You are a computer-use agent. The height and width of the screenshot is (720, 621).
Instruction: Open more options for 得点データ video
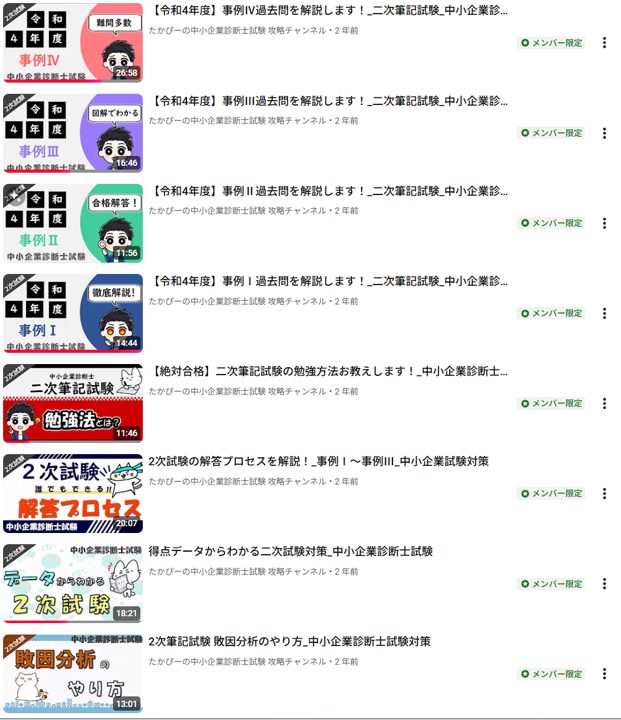pos(604,583)
